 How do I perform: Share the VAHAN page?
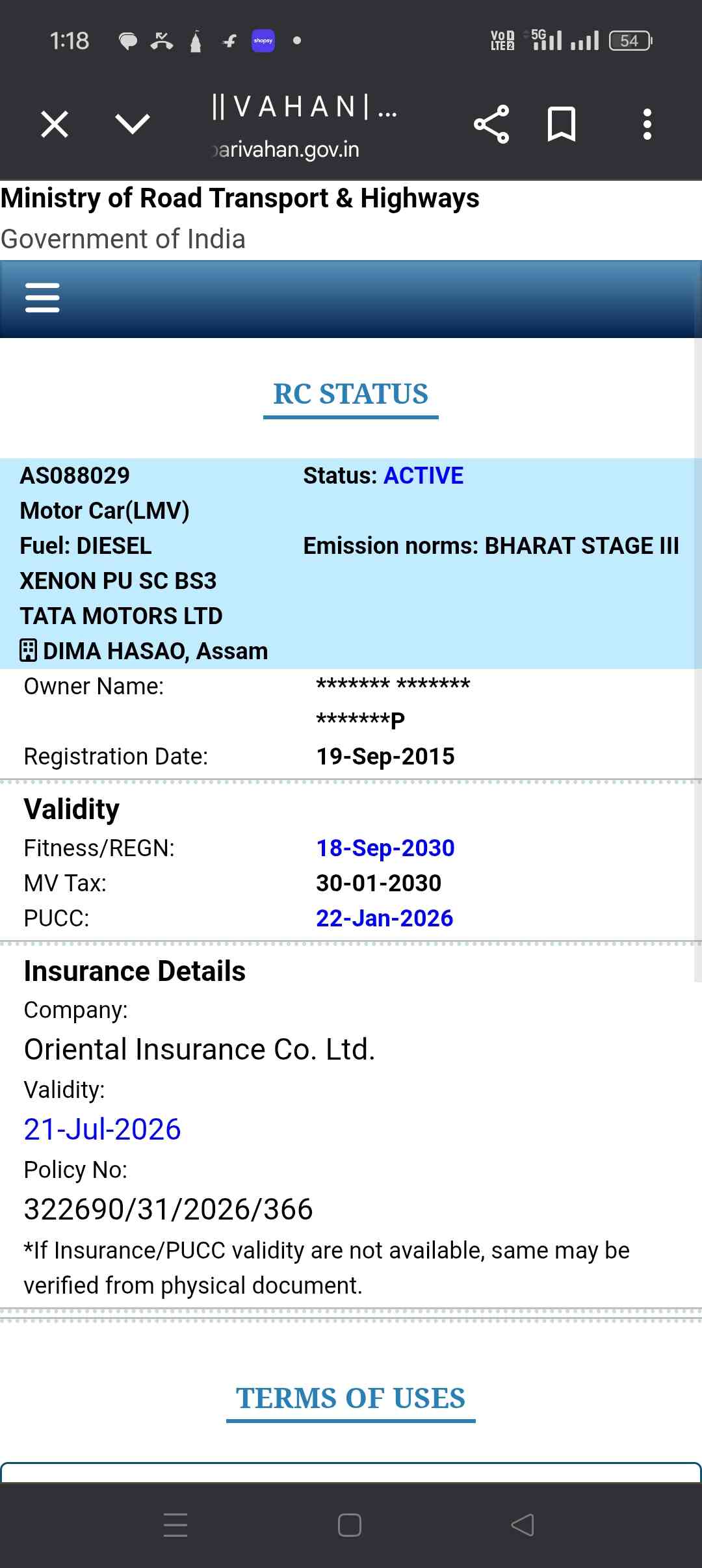pos(491,124)
